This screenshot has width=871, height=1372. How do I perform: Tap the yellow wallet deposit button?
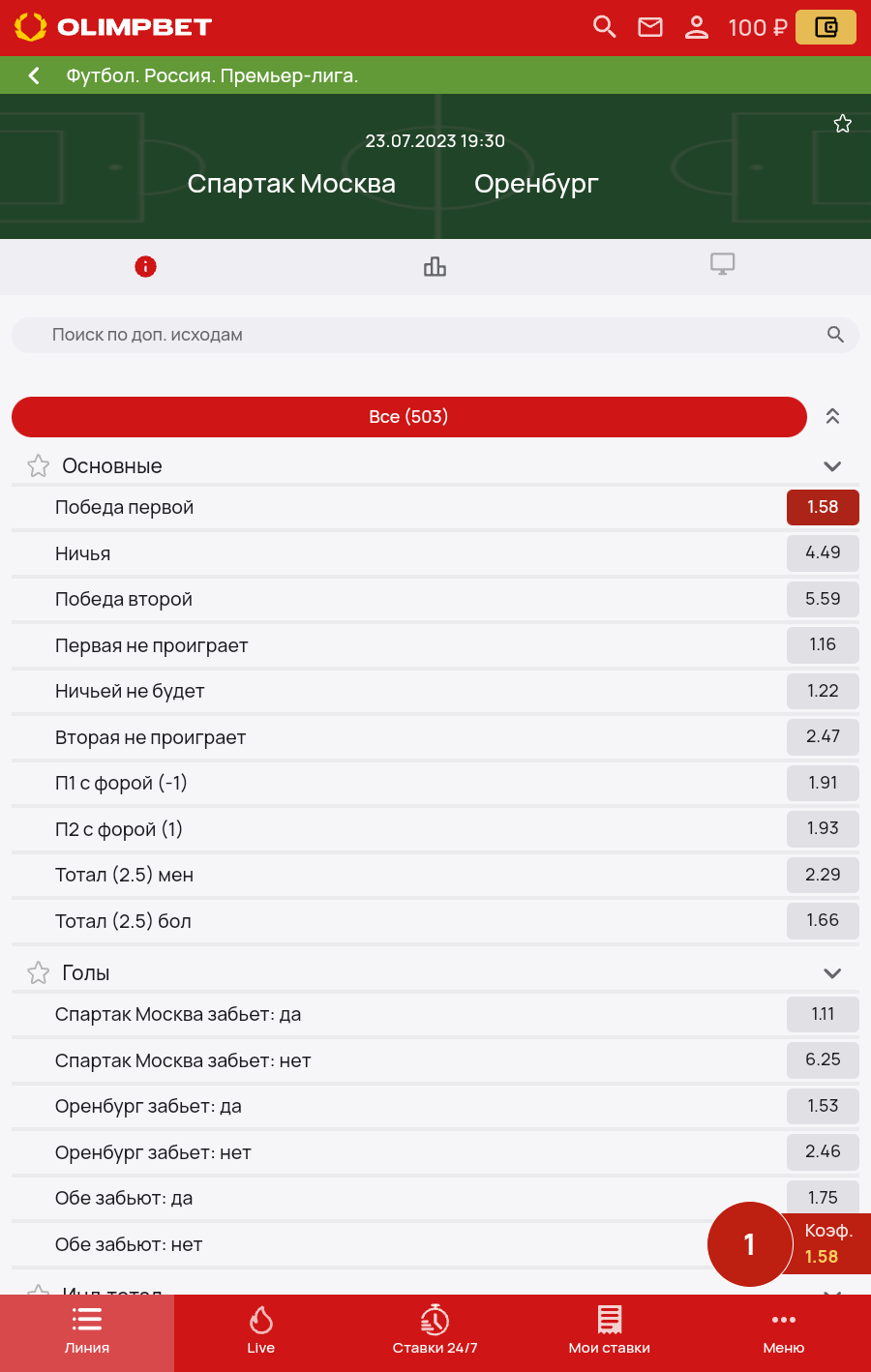pos(826,27)
